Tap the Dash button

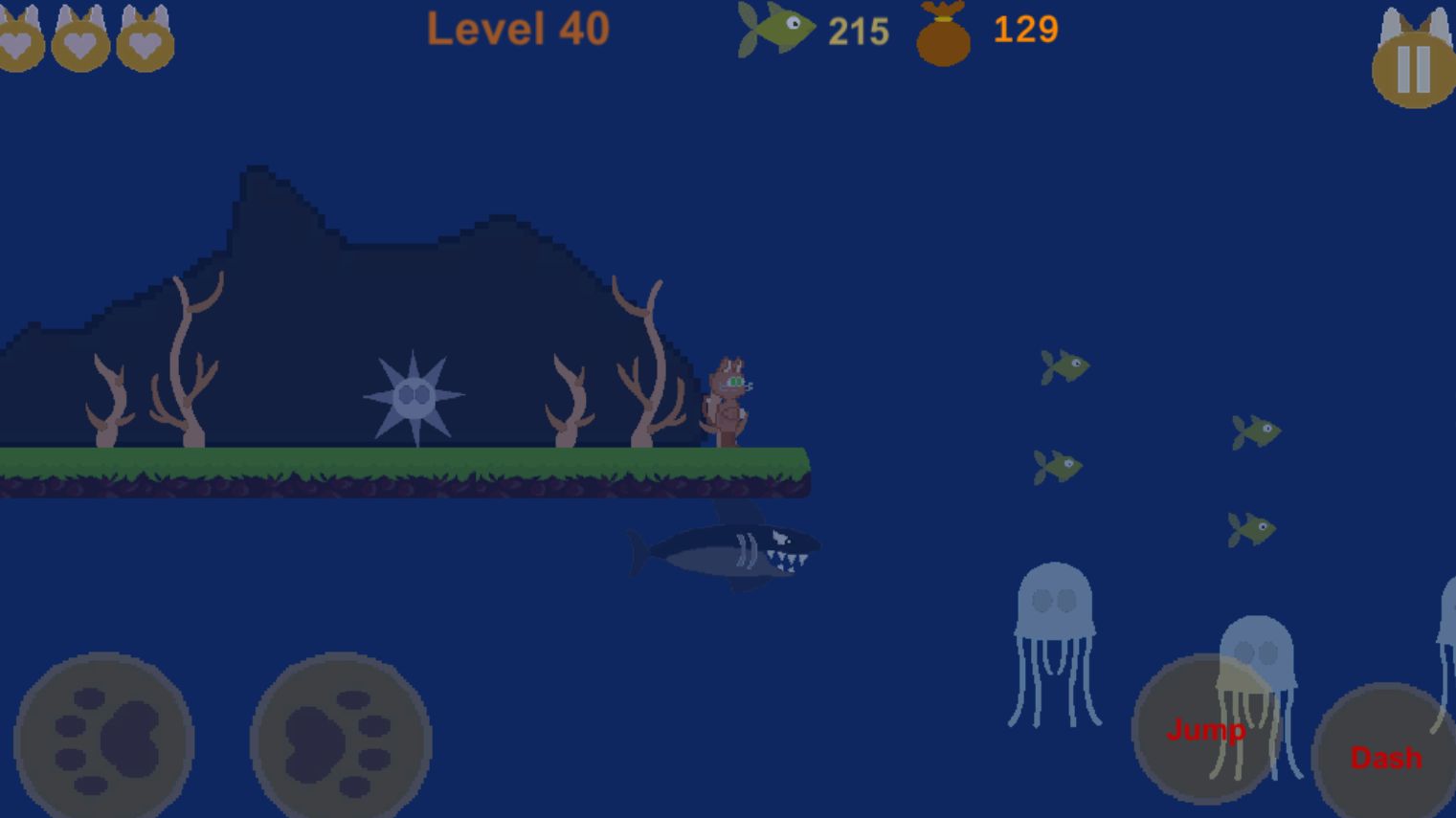[x=1385, y=757]
